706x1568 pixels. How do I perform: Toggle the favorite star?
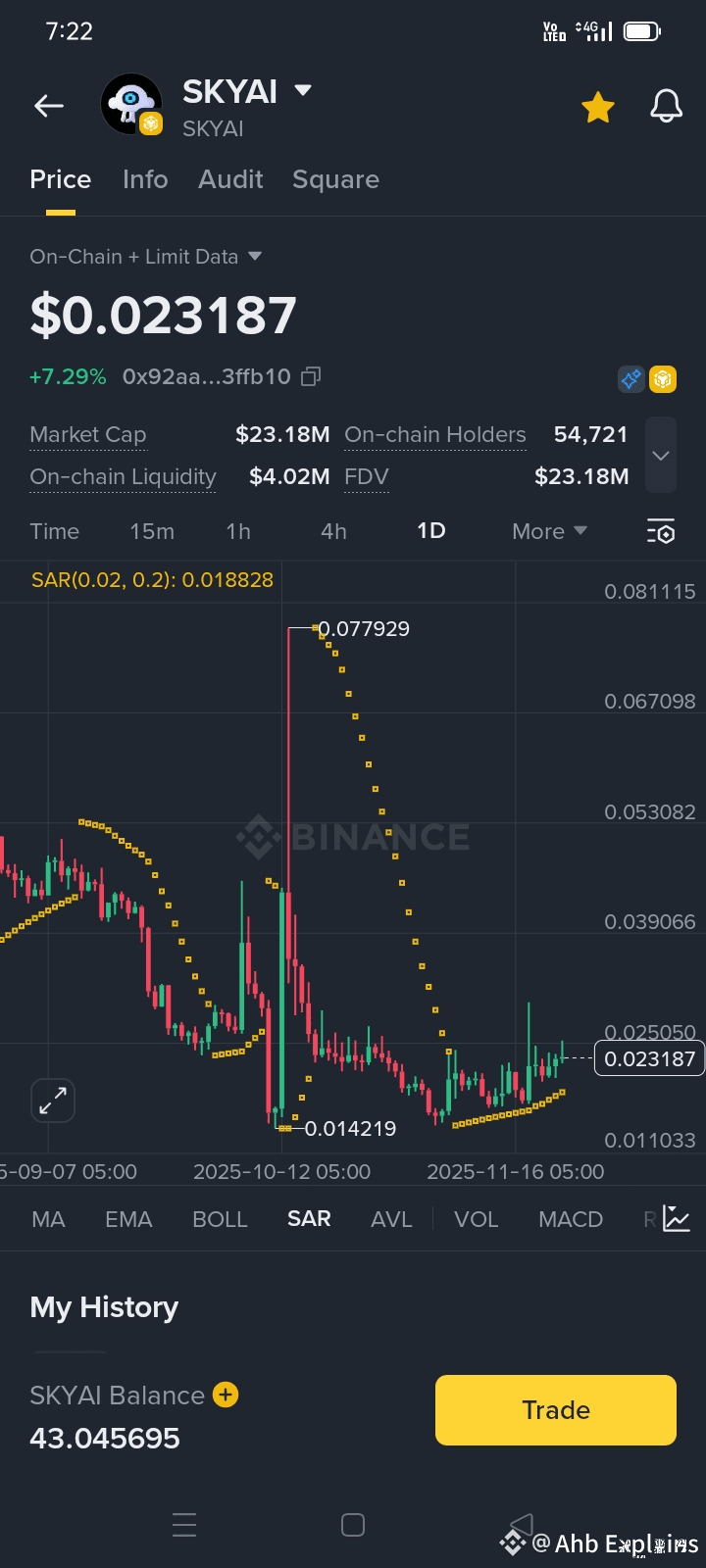click(x=598, y=106)
